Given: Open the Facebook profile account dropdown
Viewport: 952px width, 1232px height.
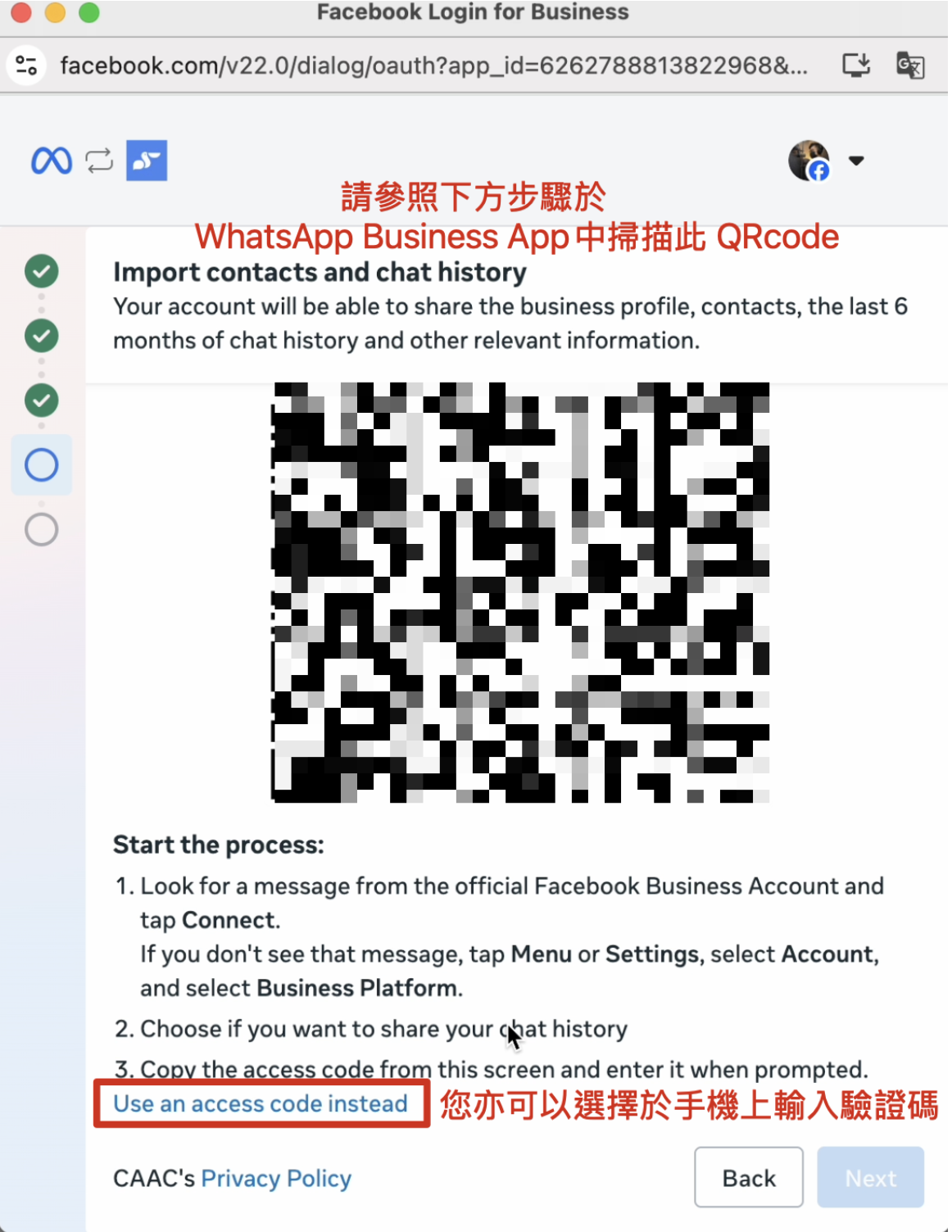Looking at the screenshot, I should pyautogui.click(x=856, y=161).
